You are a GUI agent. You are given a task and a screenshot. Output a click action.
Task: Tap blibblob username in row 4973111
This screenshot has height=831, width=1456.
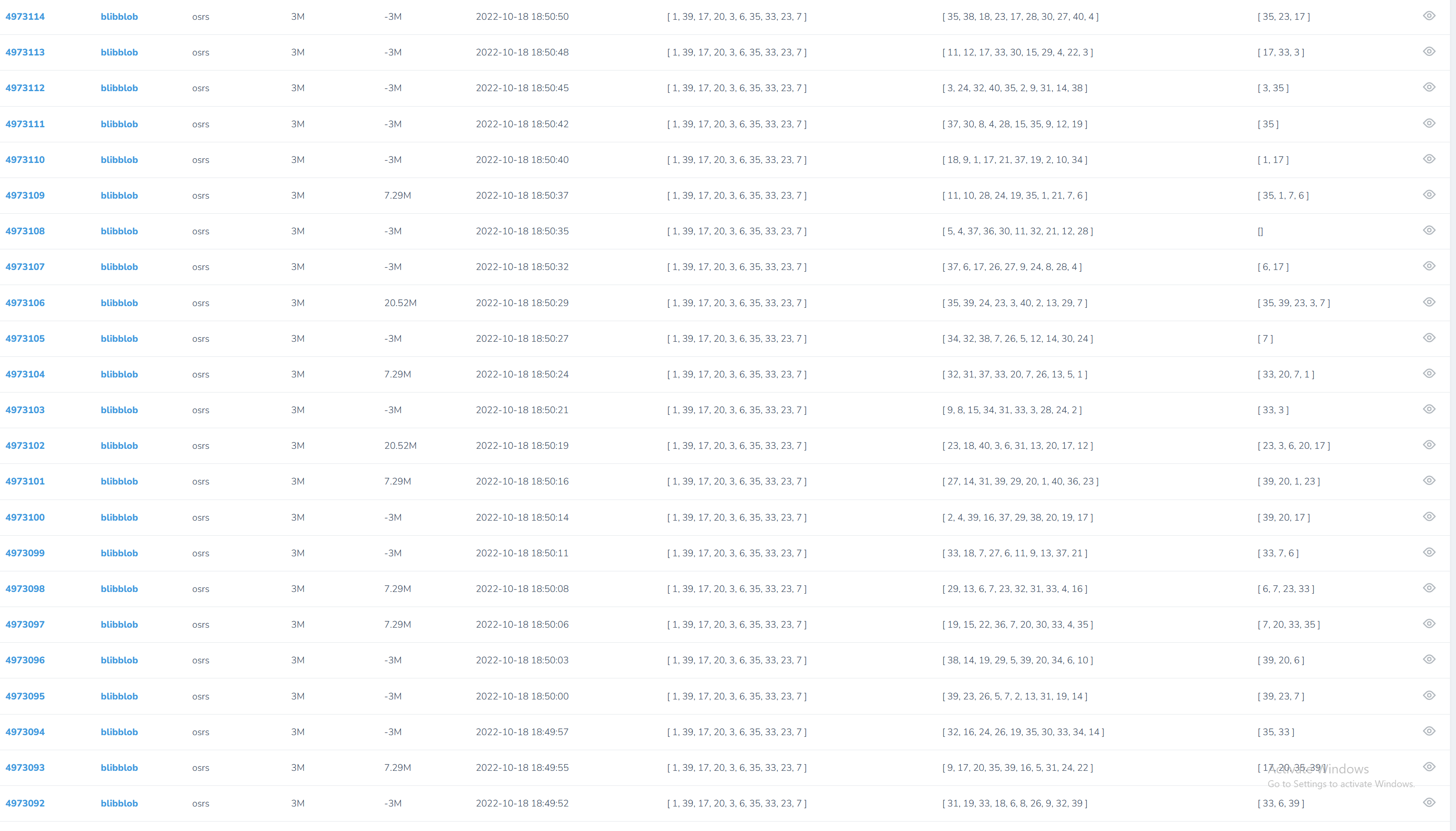(x=119, y=124)
